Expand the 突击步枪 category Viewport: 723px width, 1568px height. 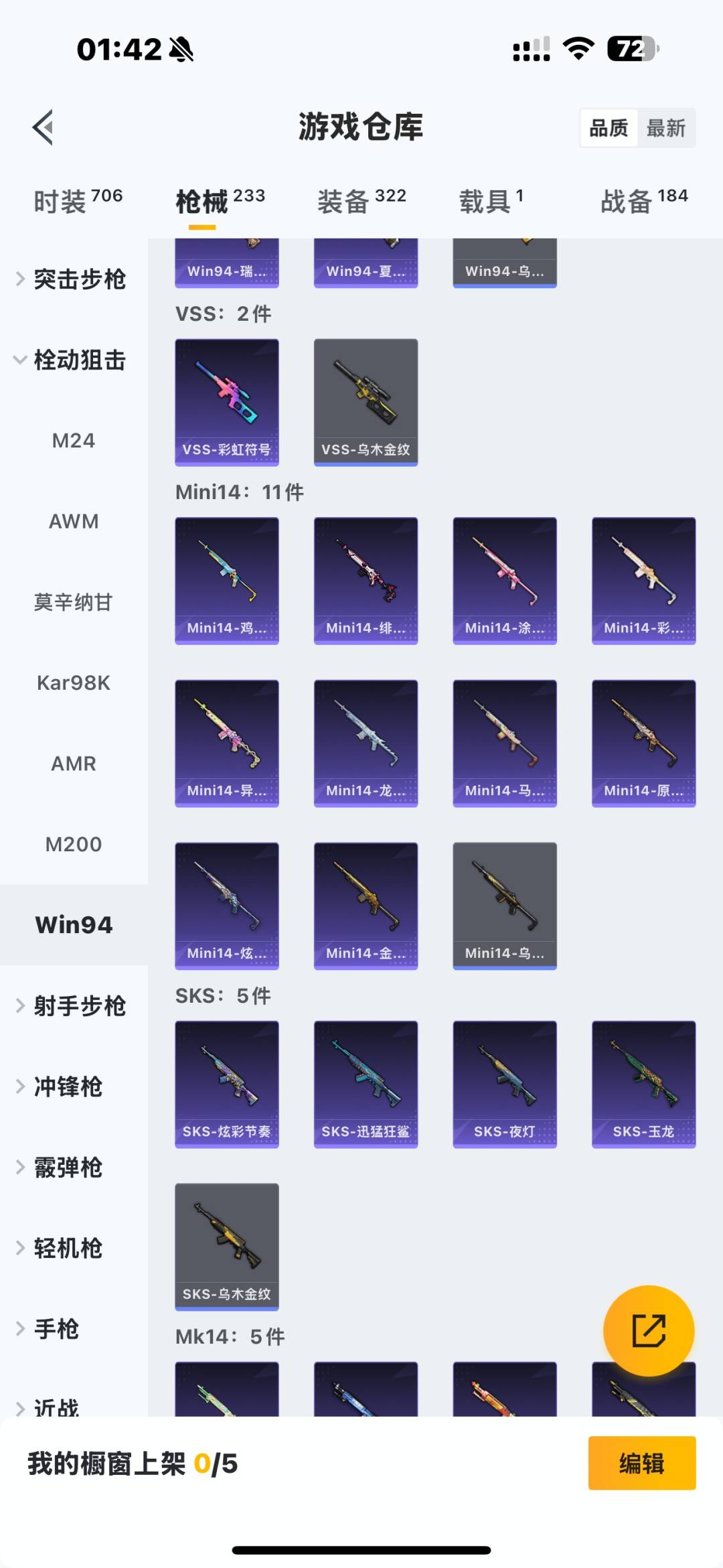pyautogui.click(x=74, y=280)
